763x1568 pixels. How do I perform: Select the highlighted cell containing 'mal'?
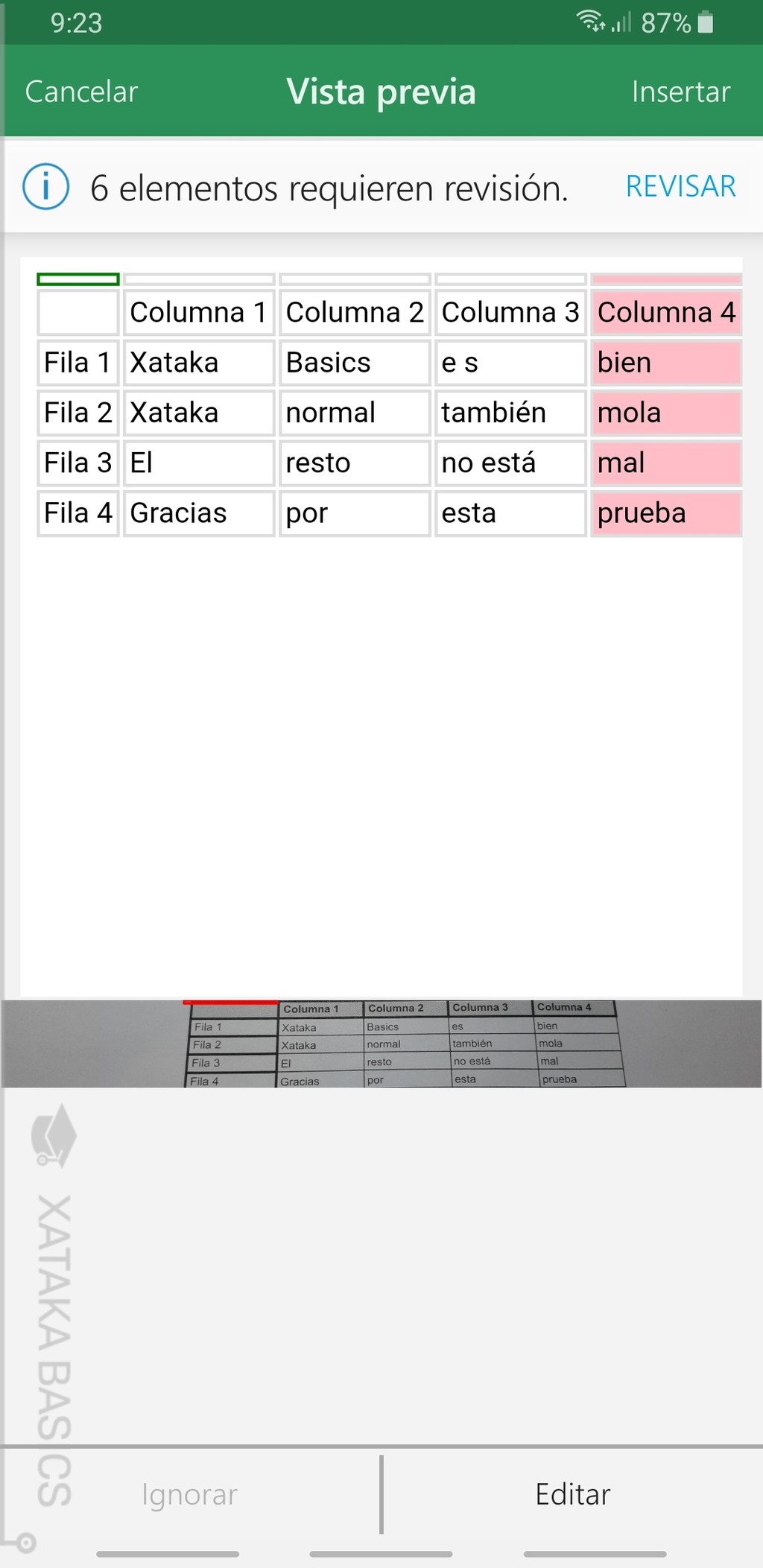(665, 463)
